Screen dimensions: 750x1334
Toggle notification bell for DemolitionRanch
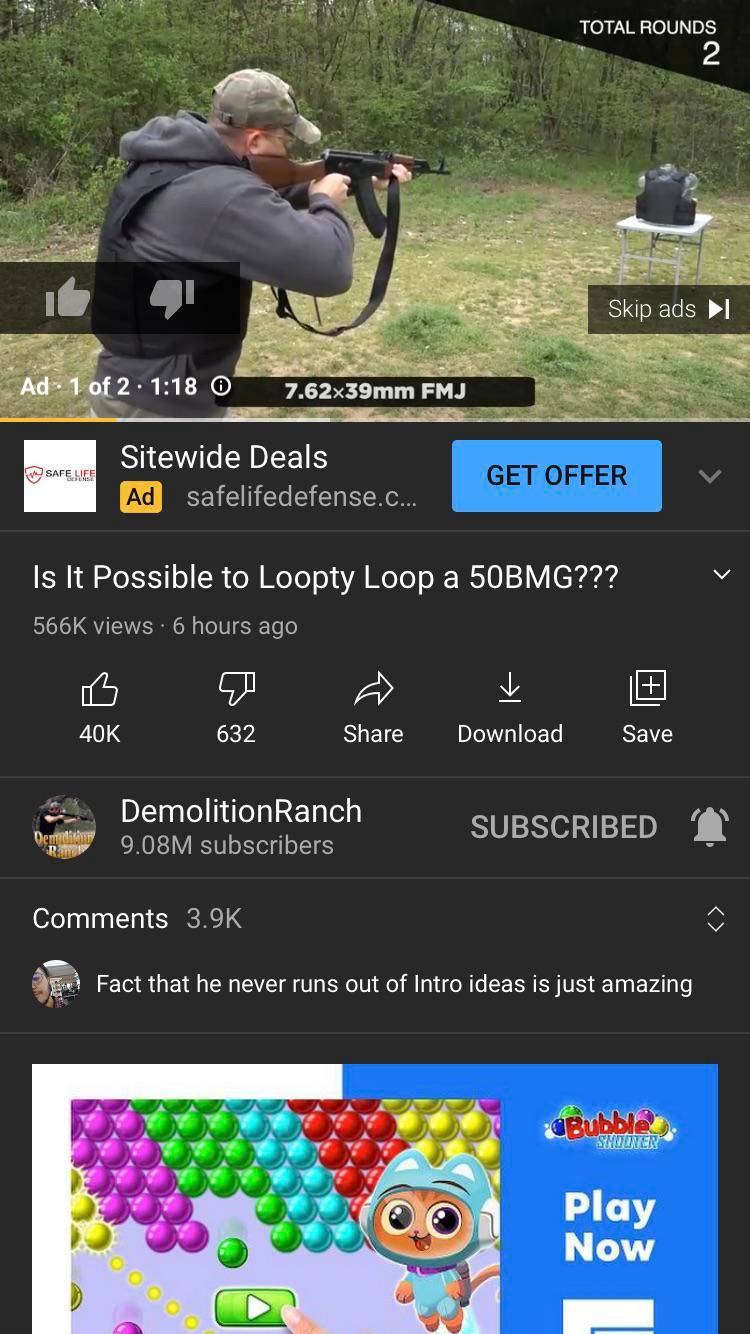pos(709,826)
